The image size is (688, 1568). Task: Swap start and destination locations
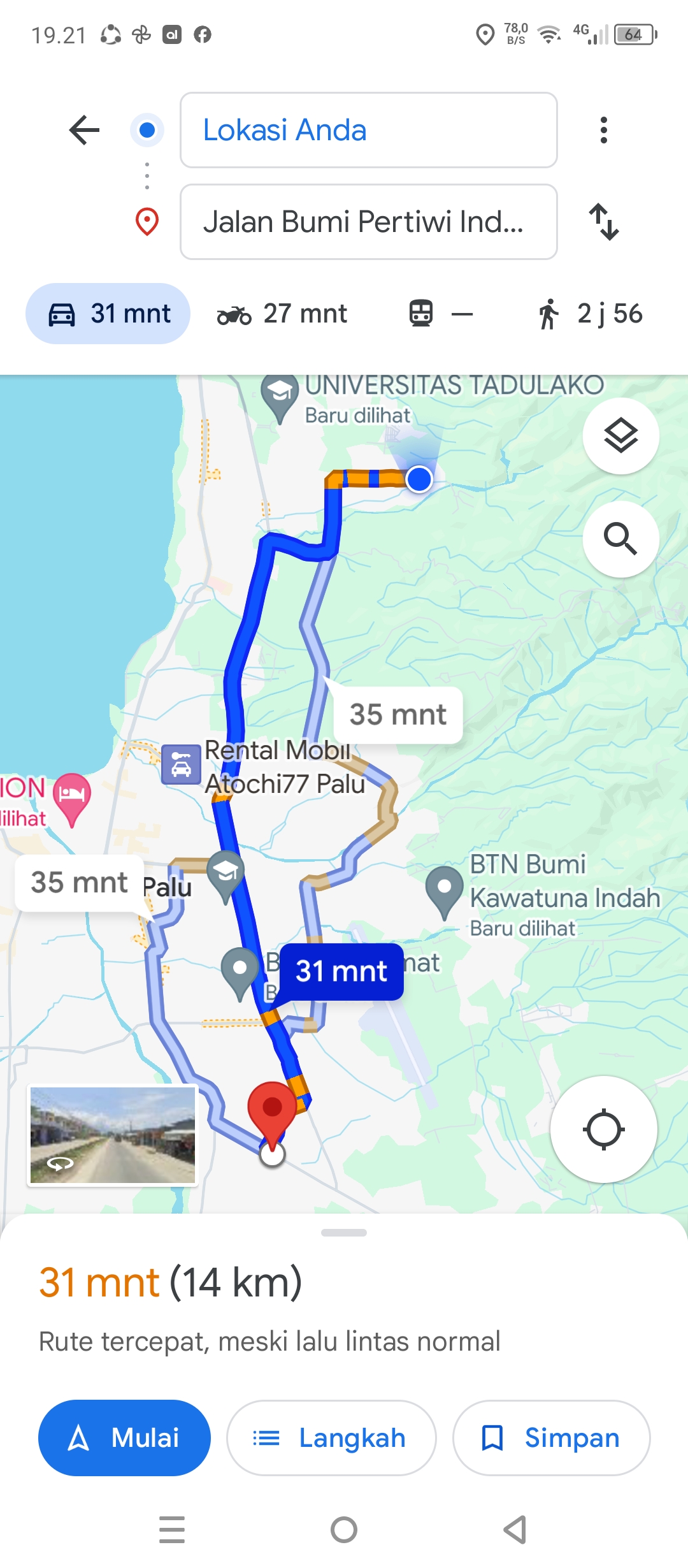click(603, 222)
